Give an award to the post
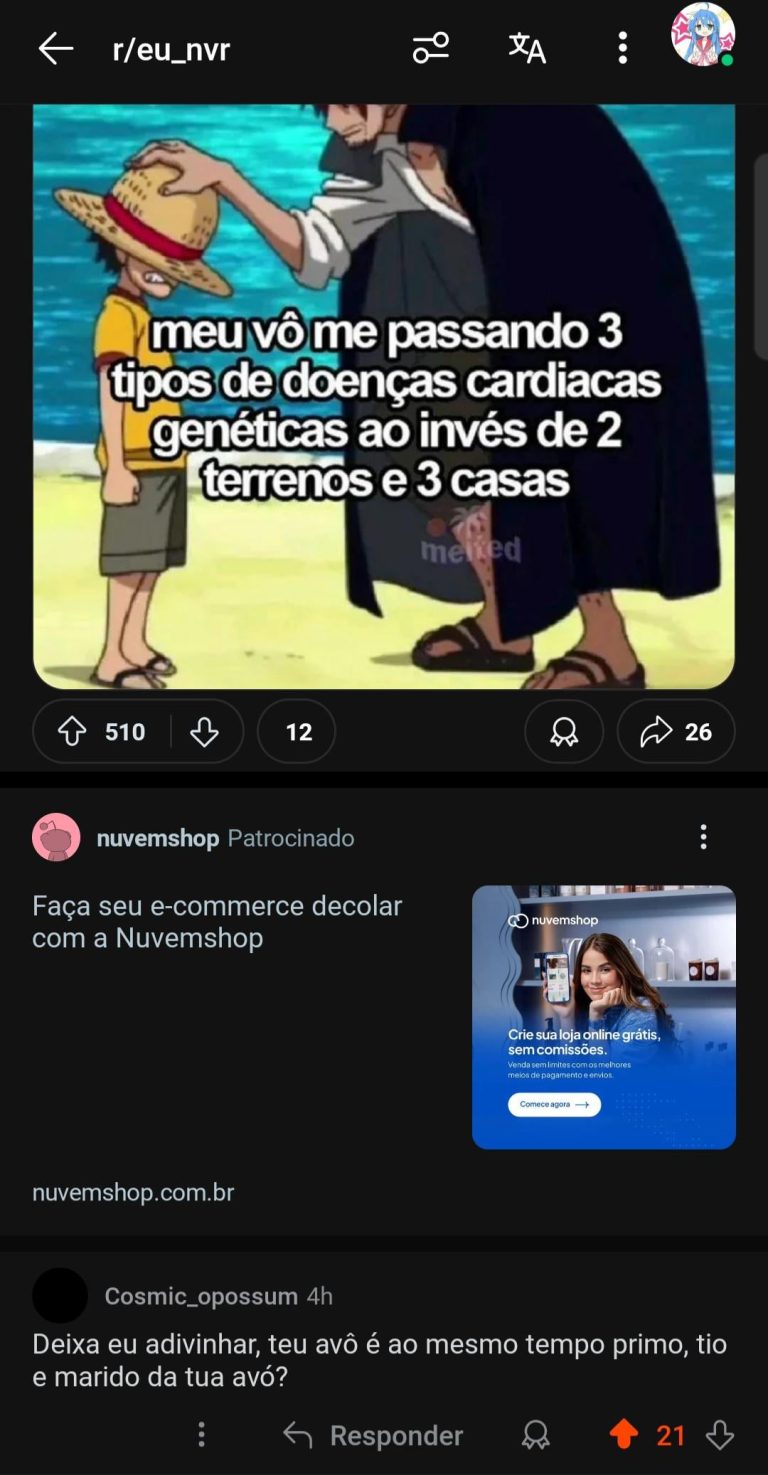This screenshot has height=1475, width=768. pos(564,732)
